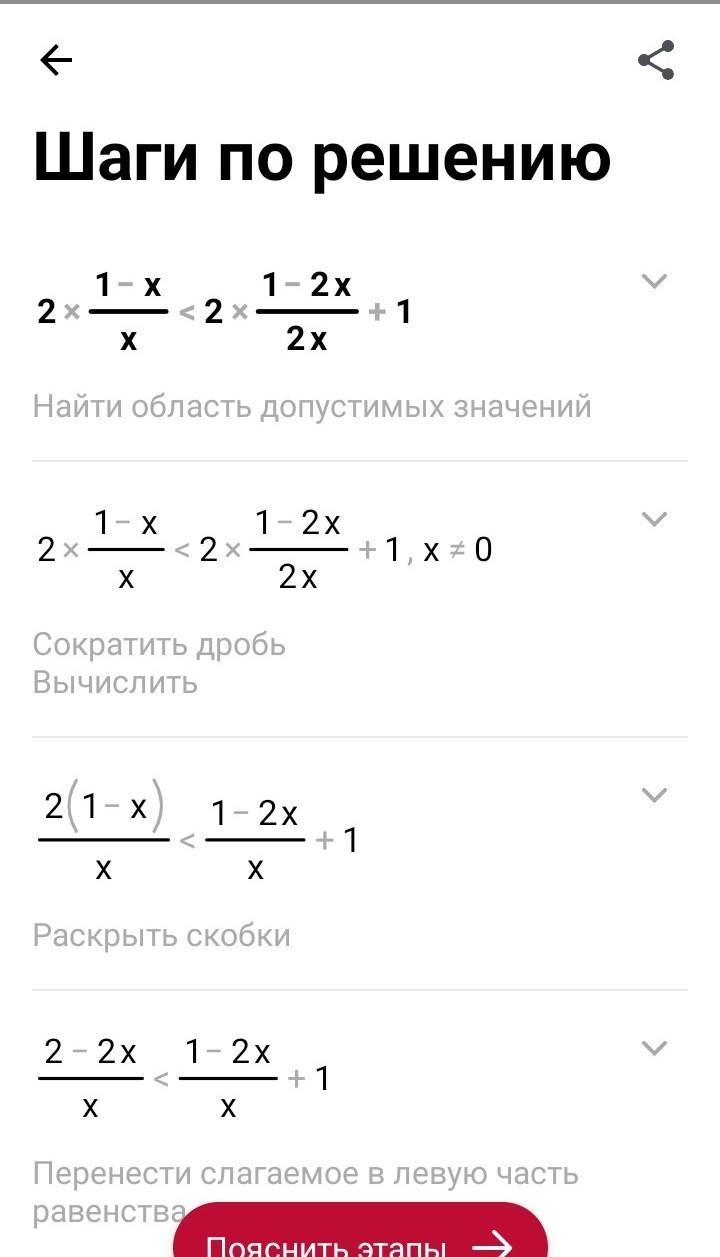The image size is (720, 1257).
Task: Expand the 'Найти область допустимых значений' step
Action: (654, 281)
